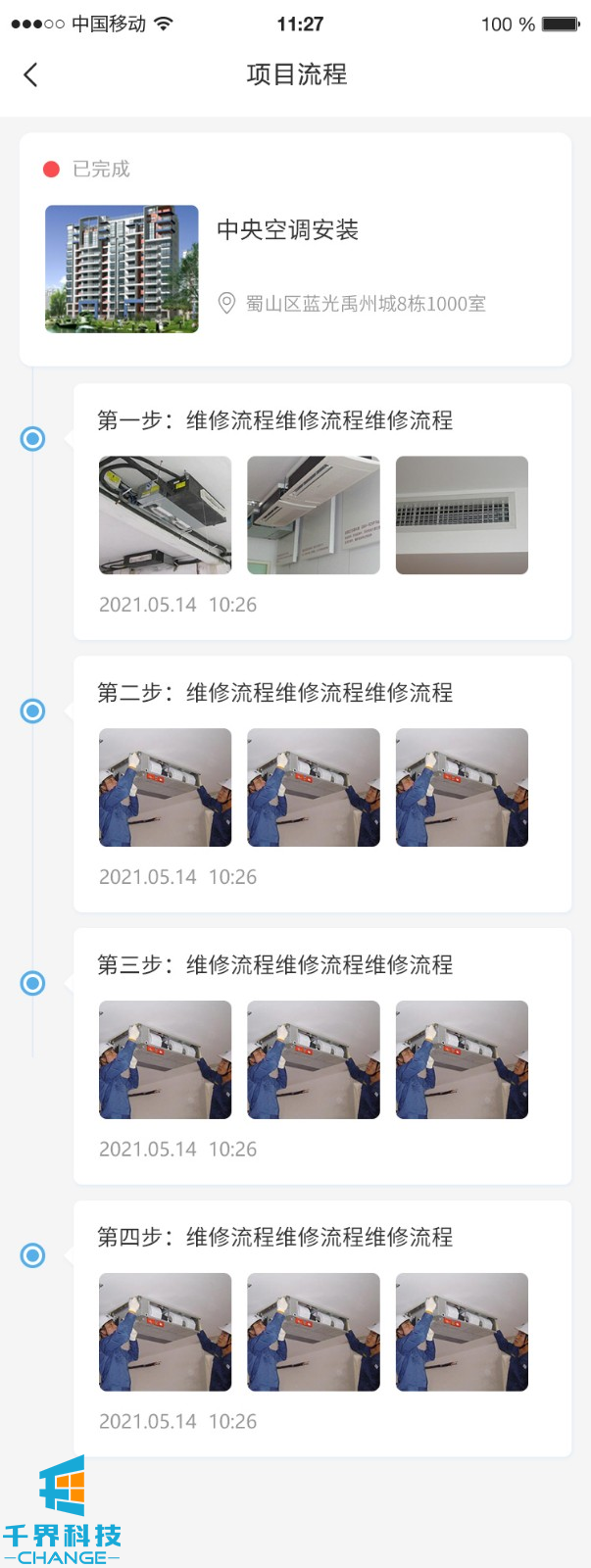Open third photo in 第二步
The width and height of the screenshot is (591, 1568).
[x=462, y=787]
